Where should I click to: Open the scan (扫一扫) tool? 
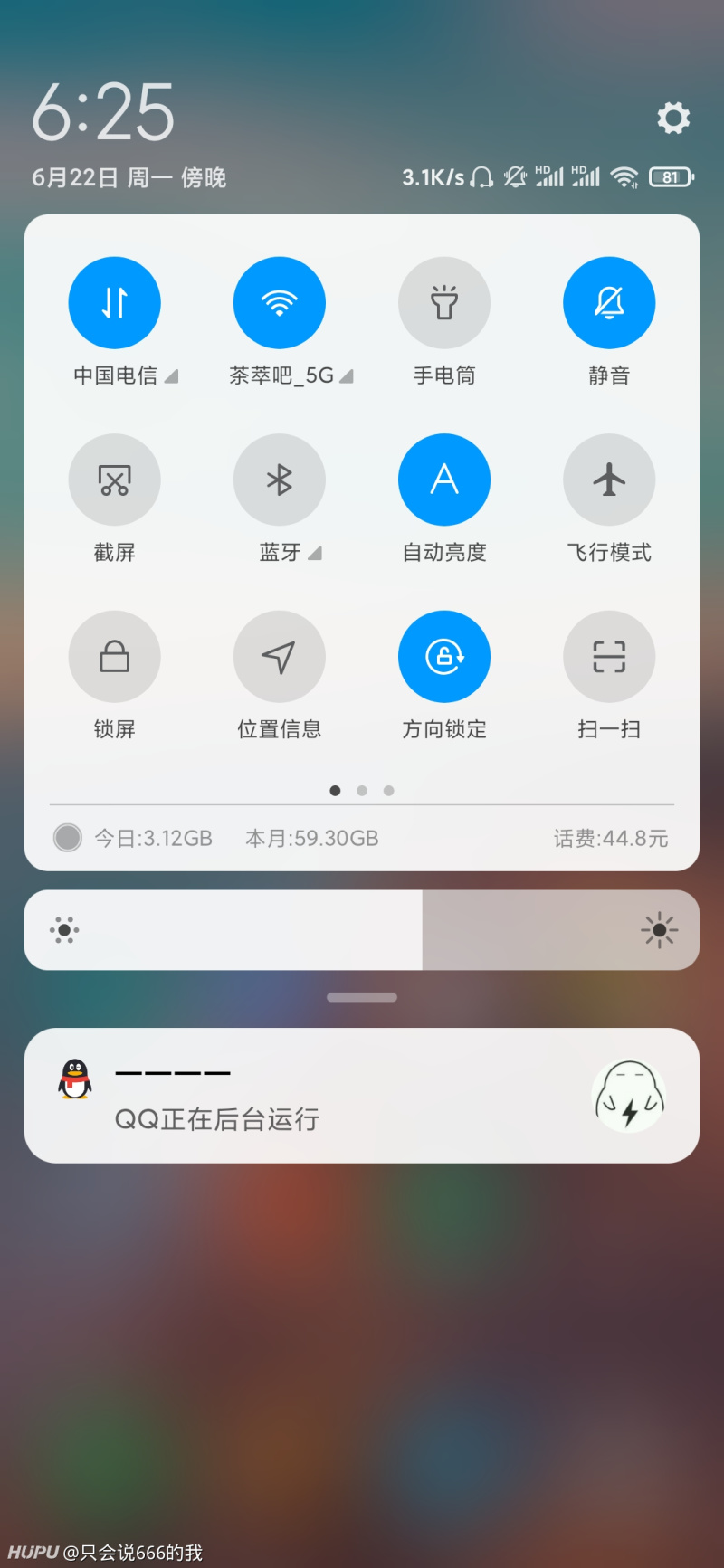click(609, 656)
